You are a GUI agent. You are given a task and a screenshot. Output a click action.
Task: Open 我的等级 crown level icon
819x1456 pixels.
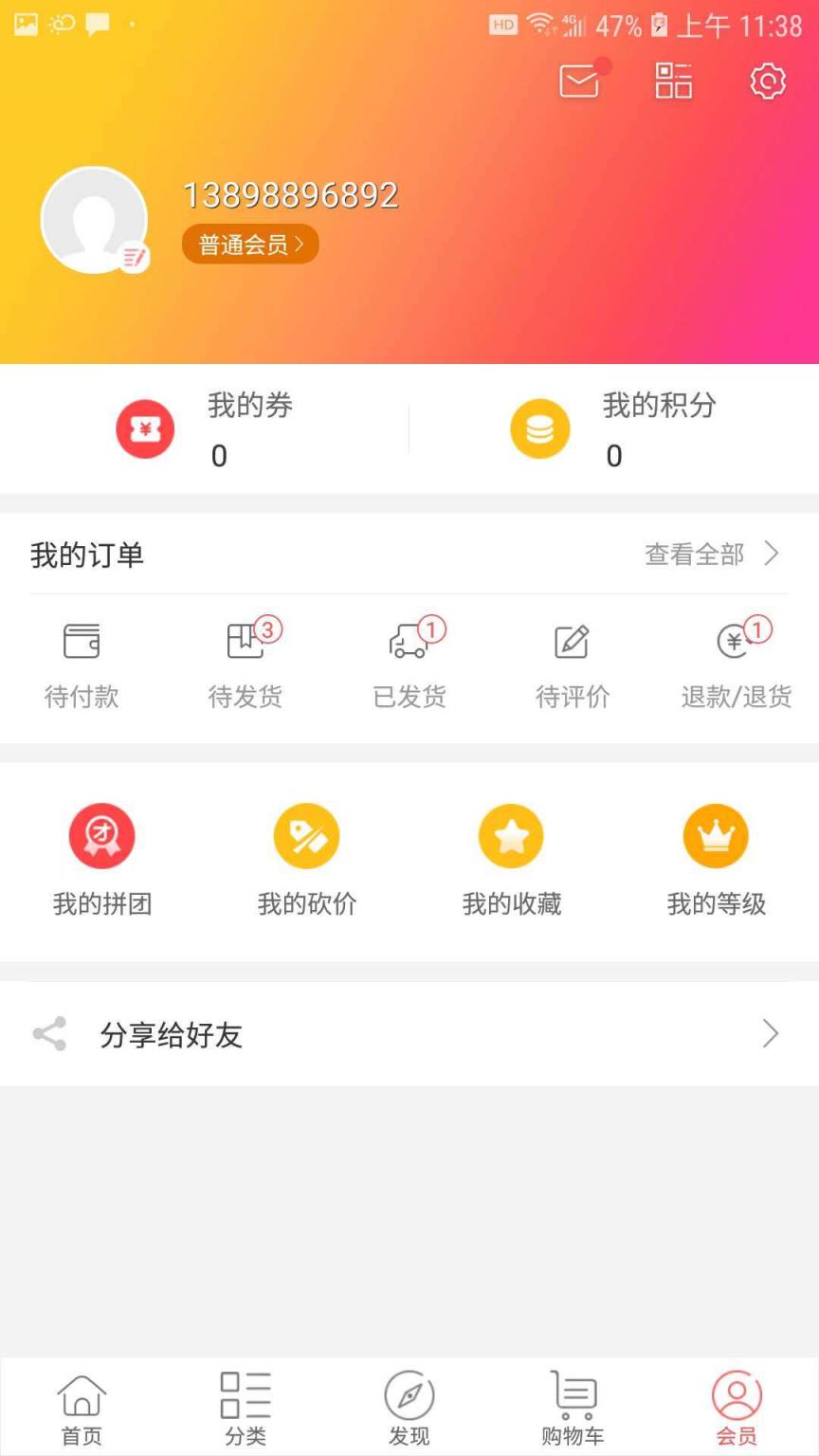(717, 836)
